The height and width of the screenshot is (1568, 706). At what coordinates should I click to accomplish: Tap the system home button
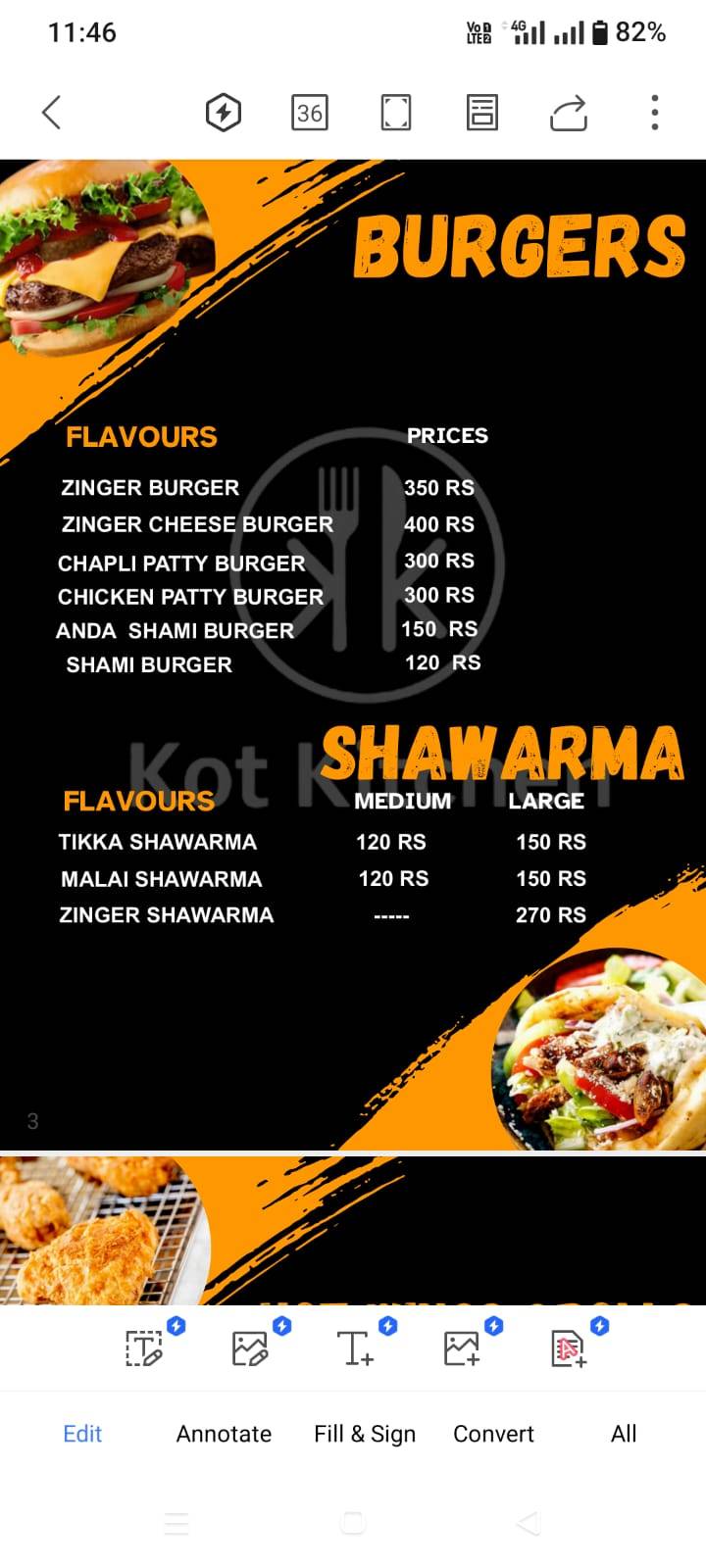coord(353,1523)
